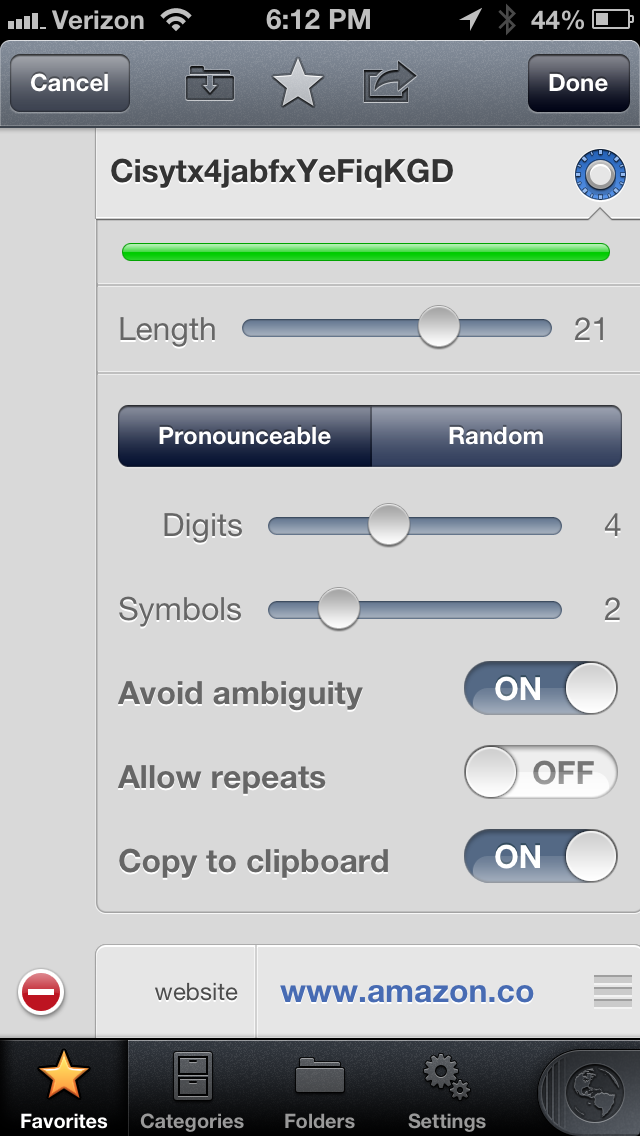Open the share action icon
This screenshot has width=640, height=1136.
point(389,83)
